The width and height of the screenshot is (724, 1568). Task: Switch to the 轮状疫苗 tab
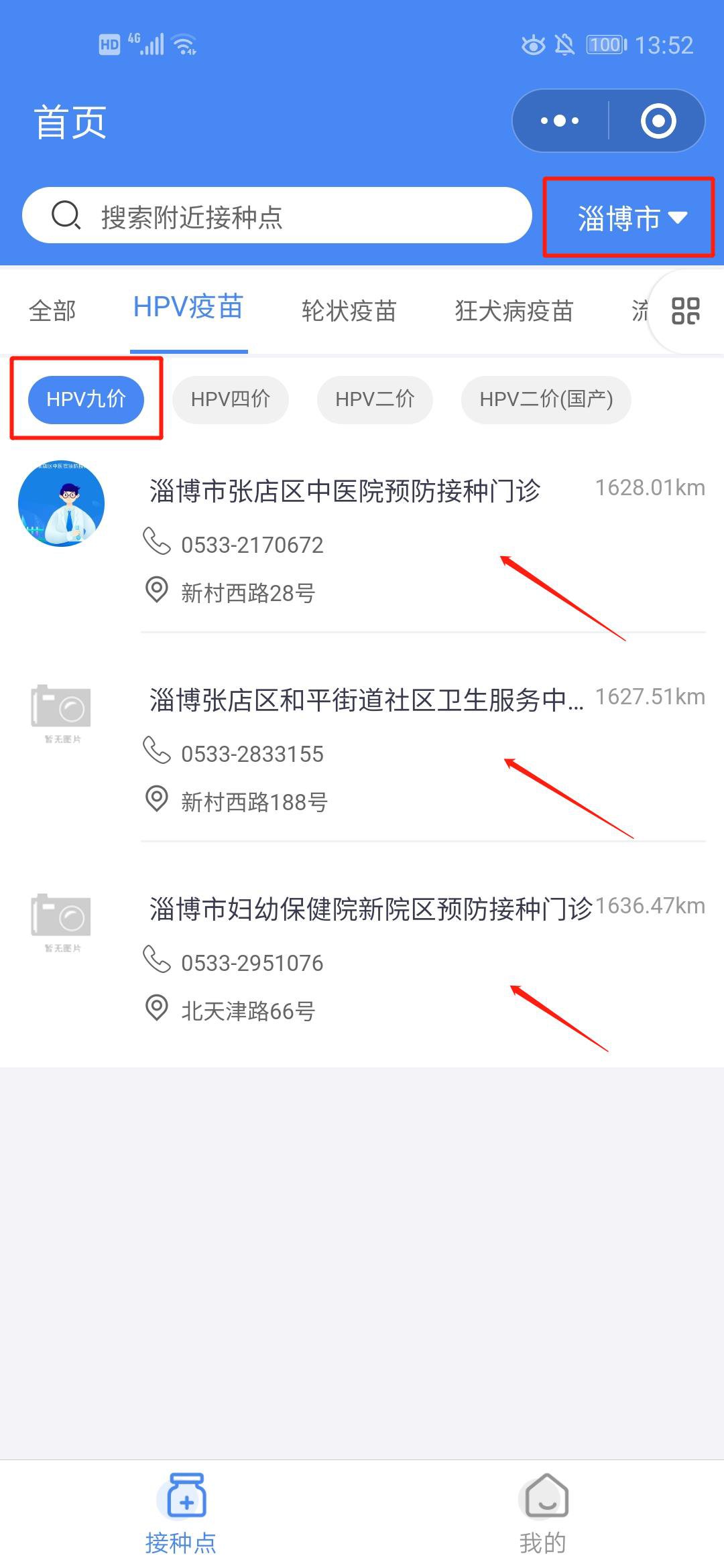(349, 311)
